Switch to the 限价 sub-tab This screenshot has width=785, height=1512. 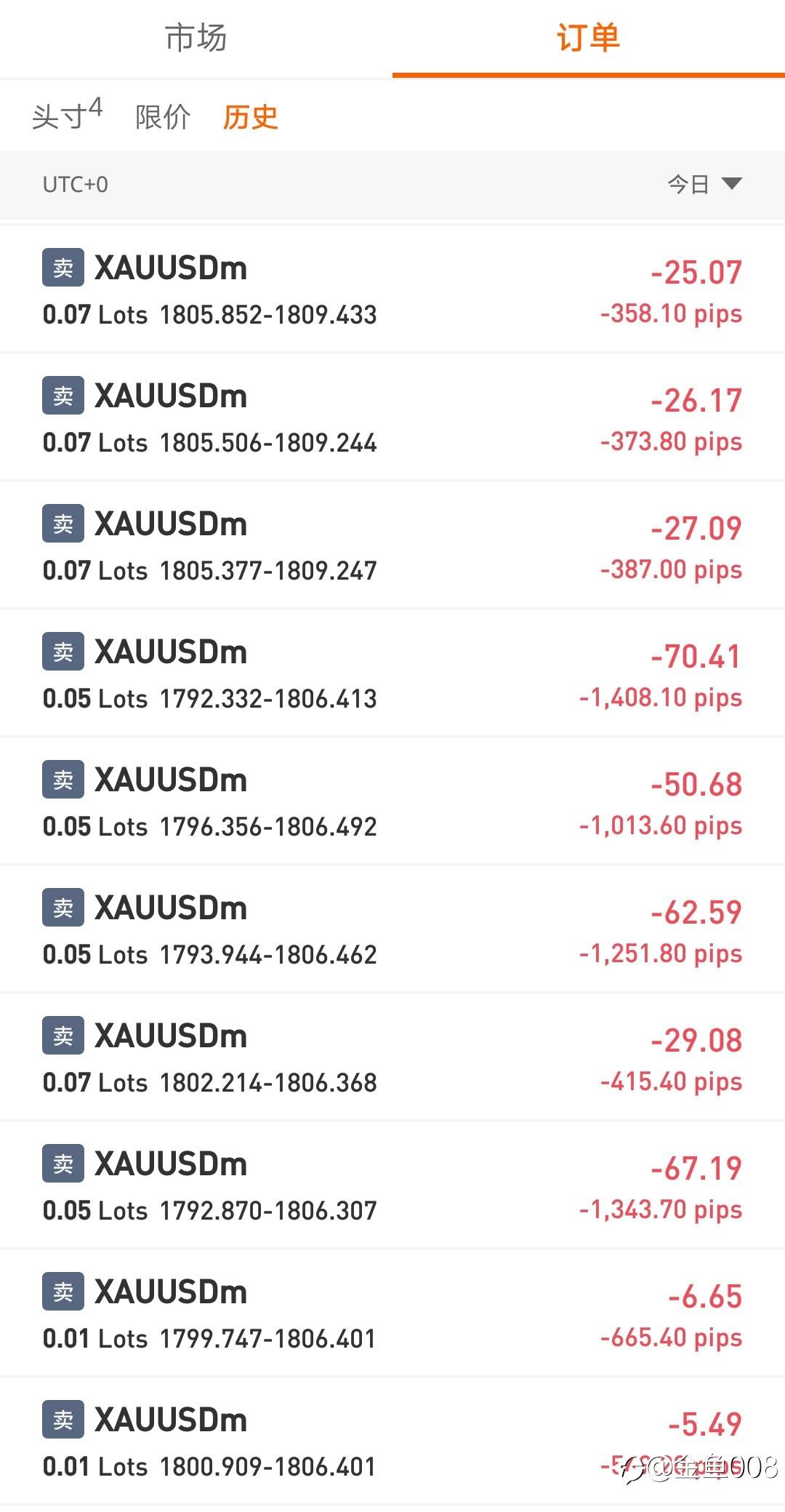point(163,116)
